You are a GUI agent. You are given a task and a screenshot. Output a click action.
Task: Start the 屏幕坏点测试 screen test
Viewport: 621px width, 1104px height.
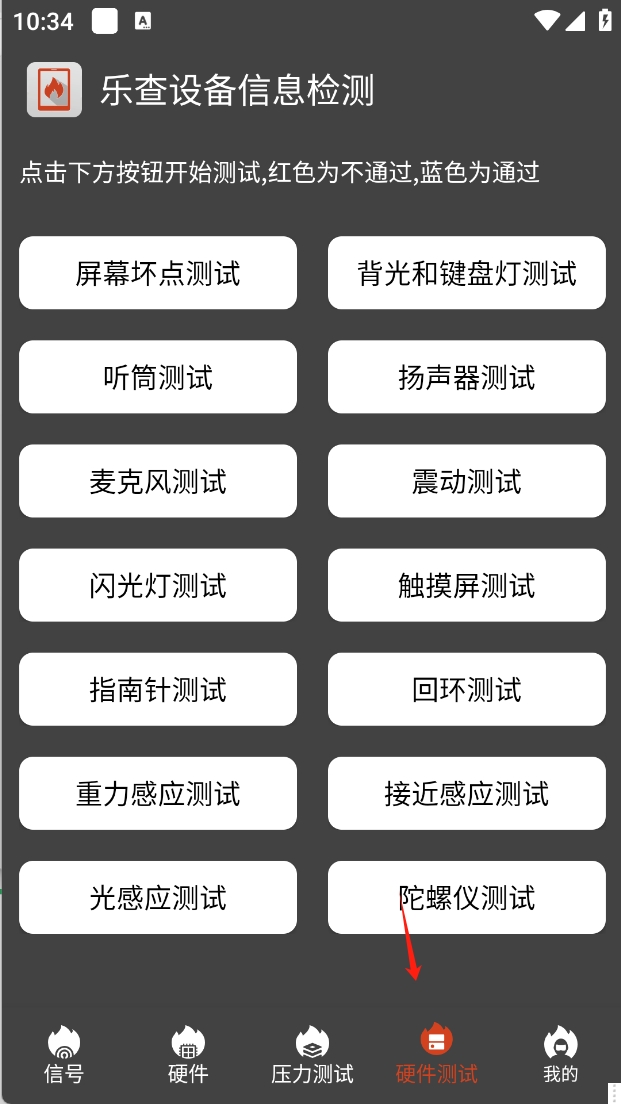tap(158, 273)
